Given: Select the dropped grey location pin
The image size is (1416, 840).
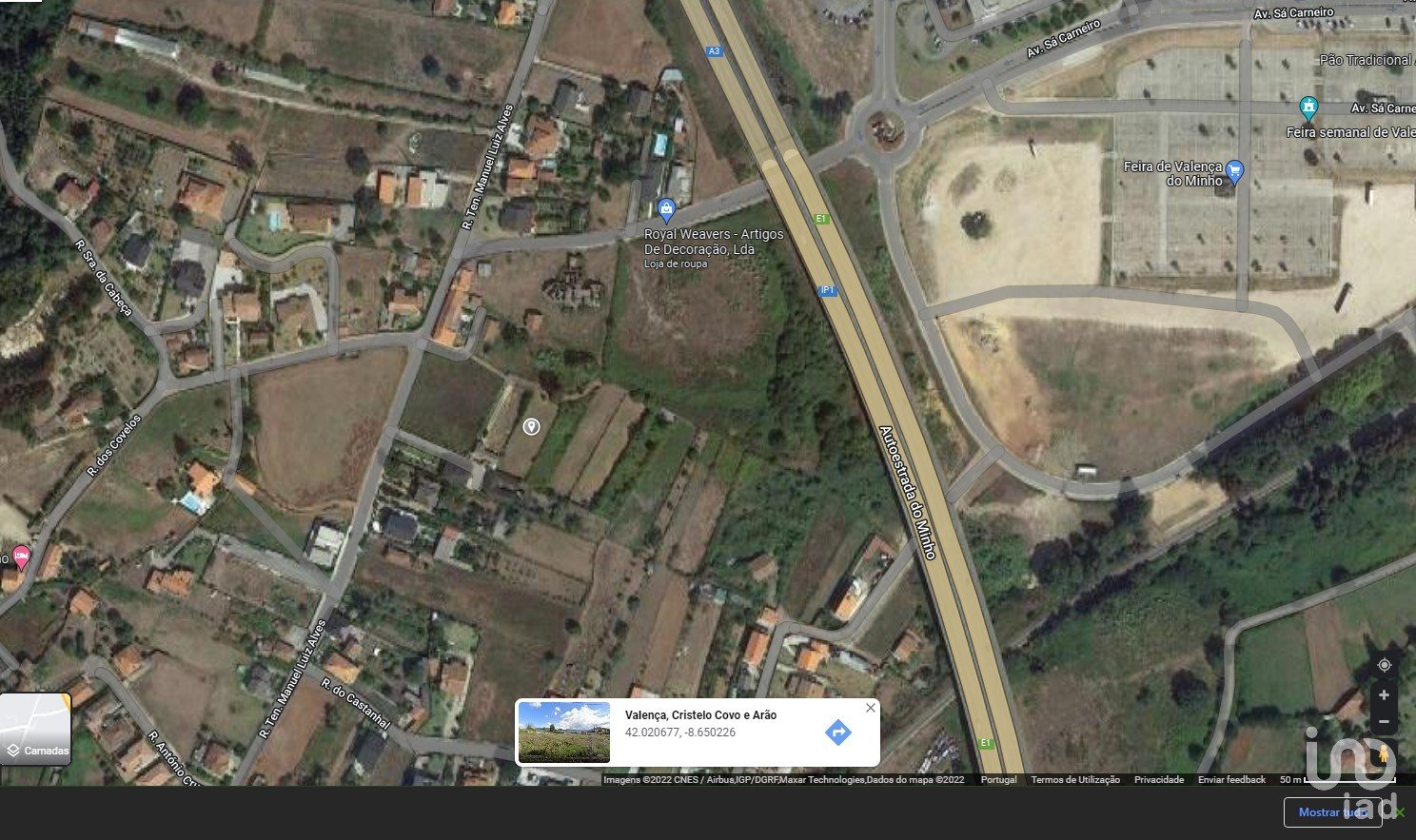Looking at the screenshot, I should click(532, 426).
